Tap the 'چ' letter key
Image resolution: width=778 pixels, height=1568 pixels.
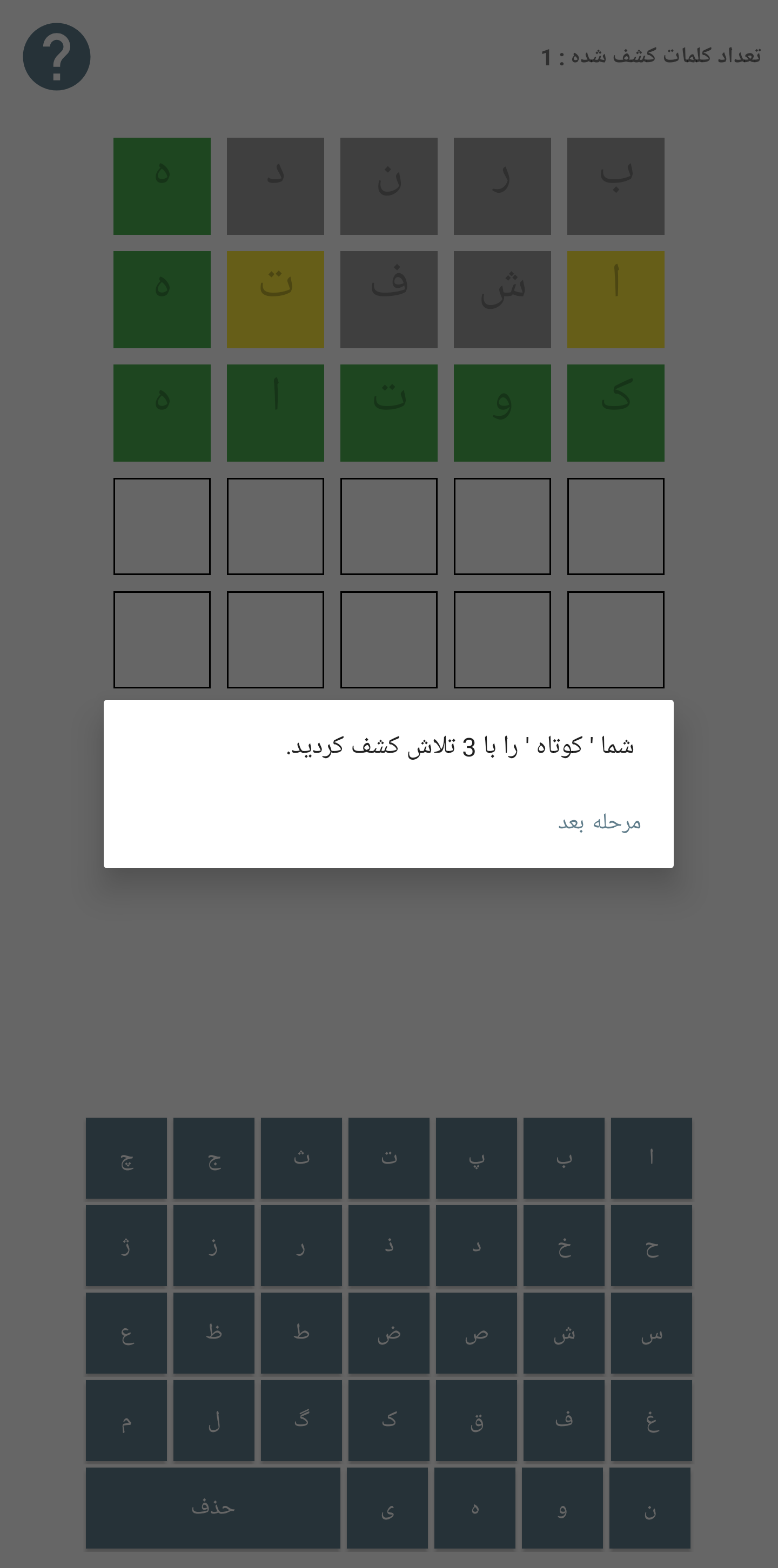[126, 1157]
